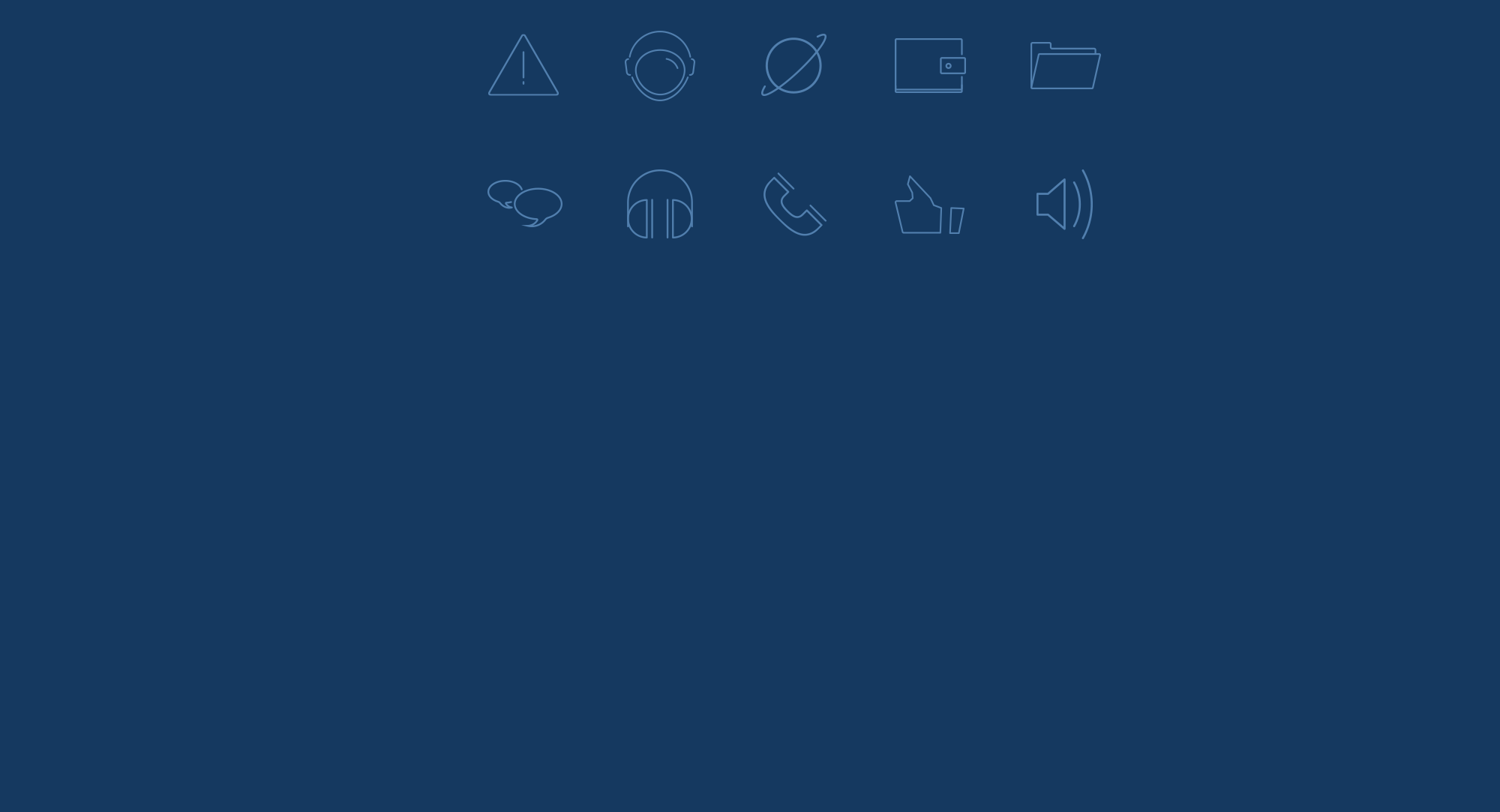Image resolution: width=1500 pixels, height=812 pixels.
Task: Select the headphones icon
Action: coord(660,205)
